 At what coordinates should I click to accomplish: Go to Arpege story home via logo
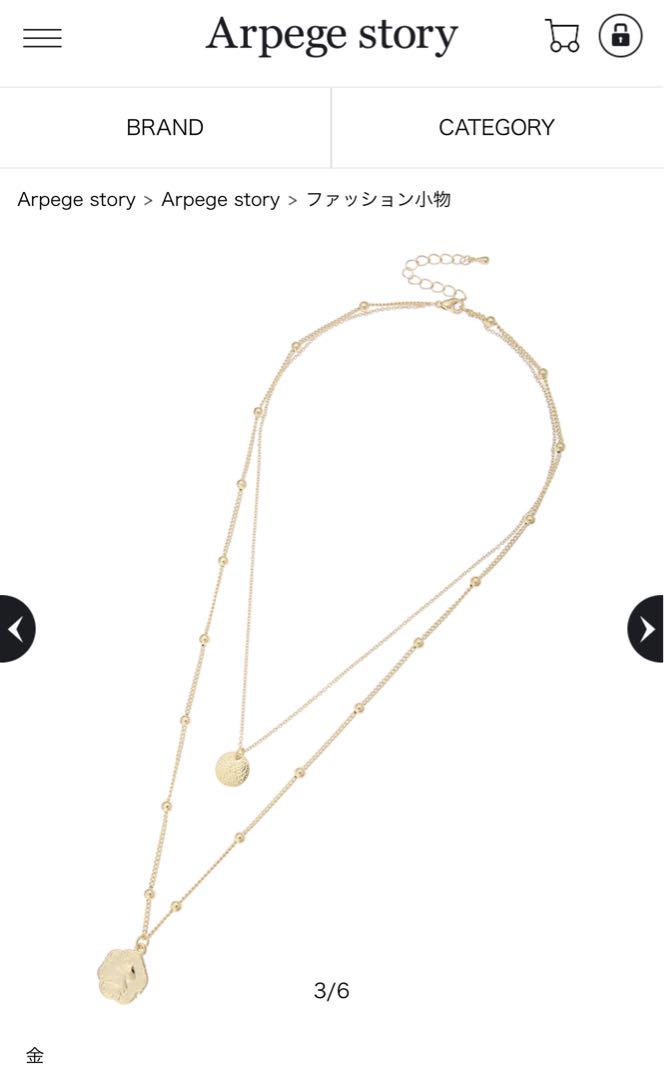[331, 36]
